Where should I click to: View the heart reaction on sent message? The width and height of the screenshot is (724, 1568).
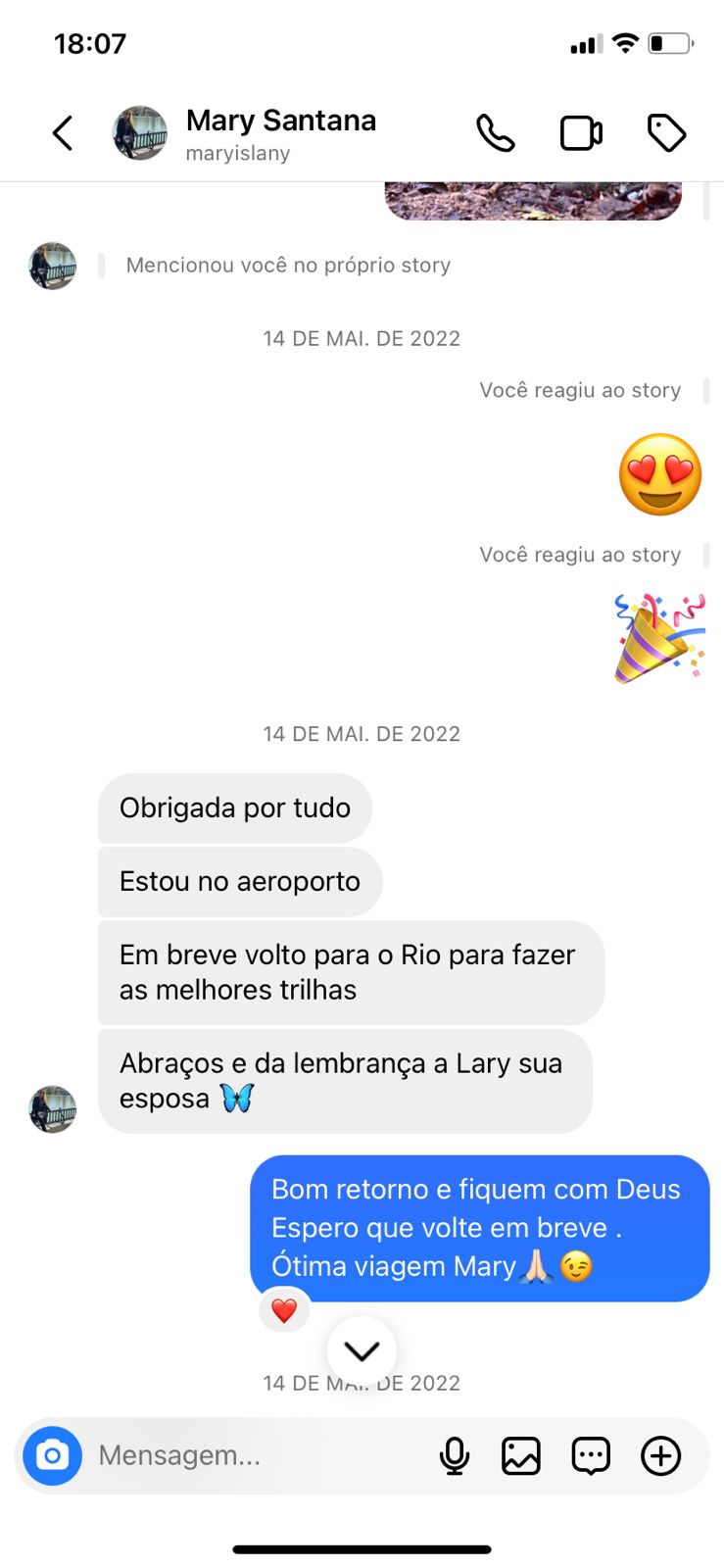(x=284, y=1310)
